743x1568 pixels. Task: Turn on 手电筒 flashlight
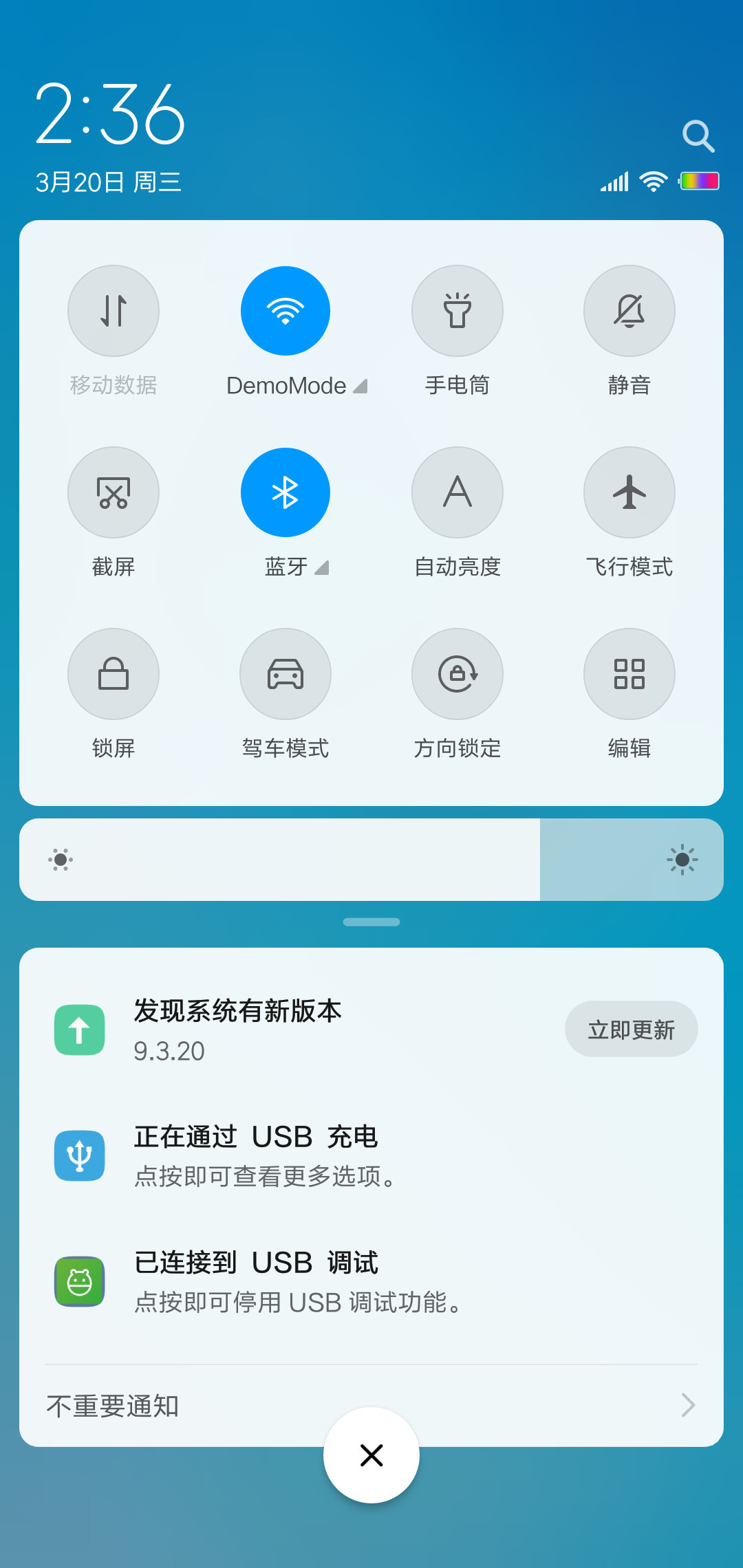point(457,311)
